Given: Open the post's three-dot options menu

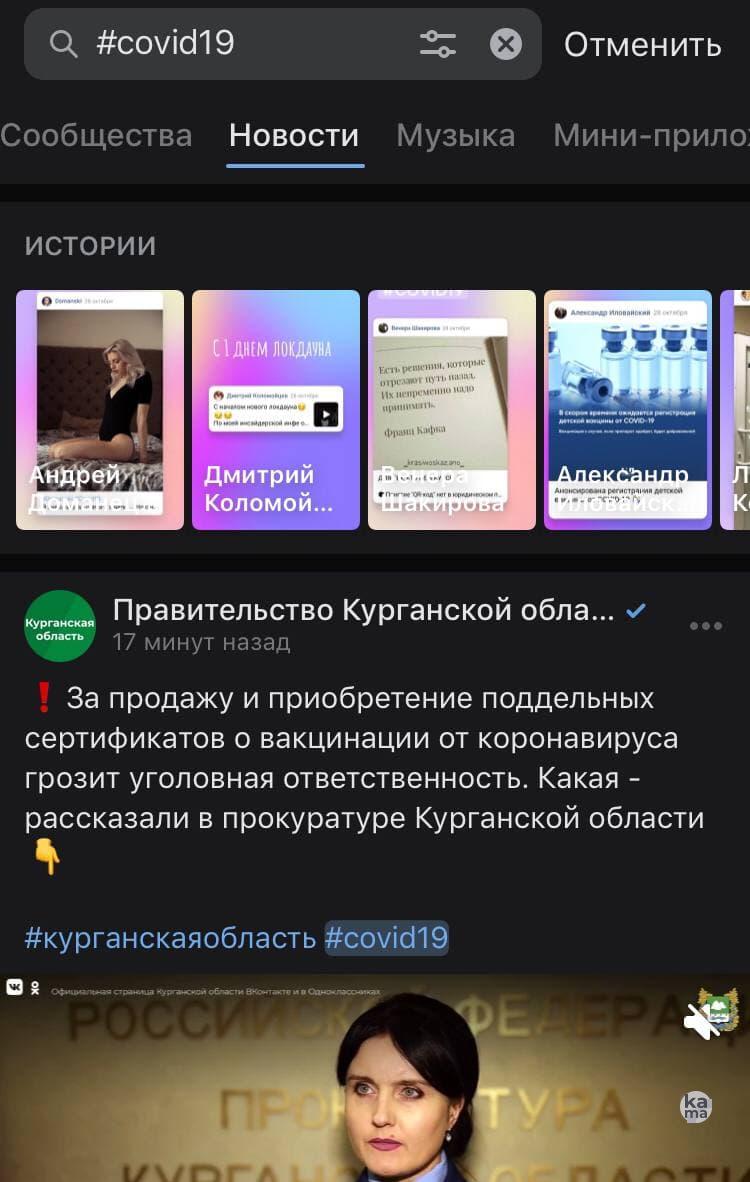Looking at the screenshot, I should [705, 626].
